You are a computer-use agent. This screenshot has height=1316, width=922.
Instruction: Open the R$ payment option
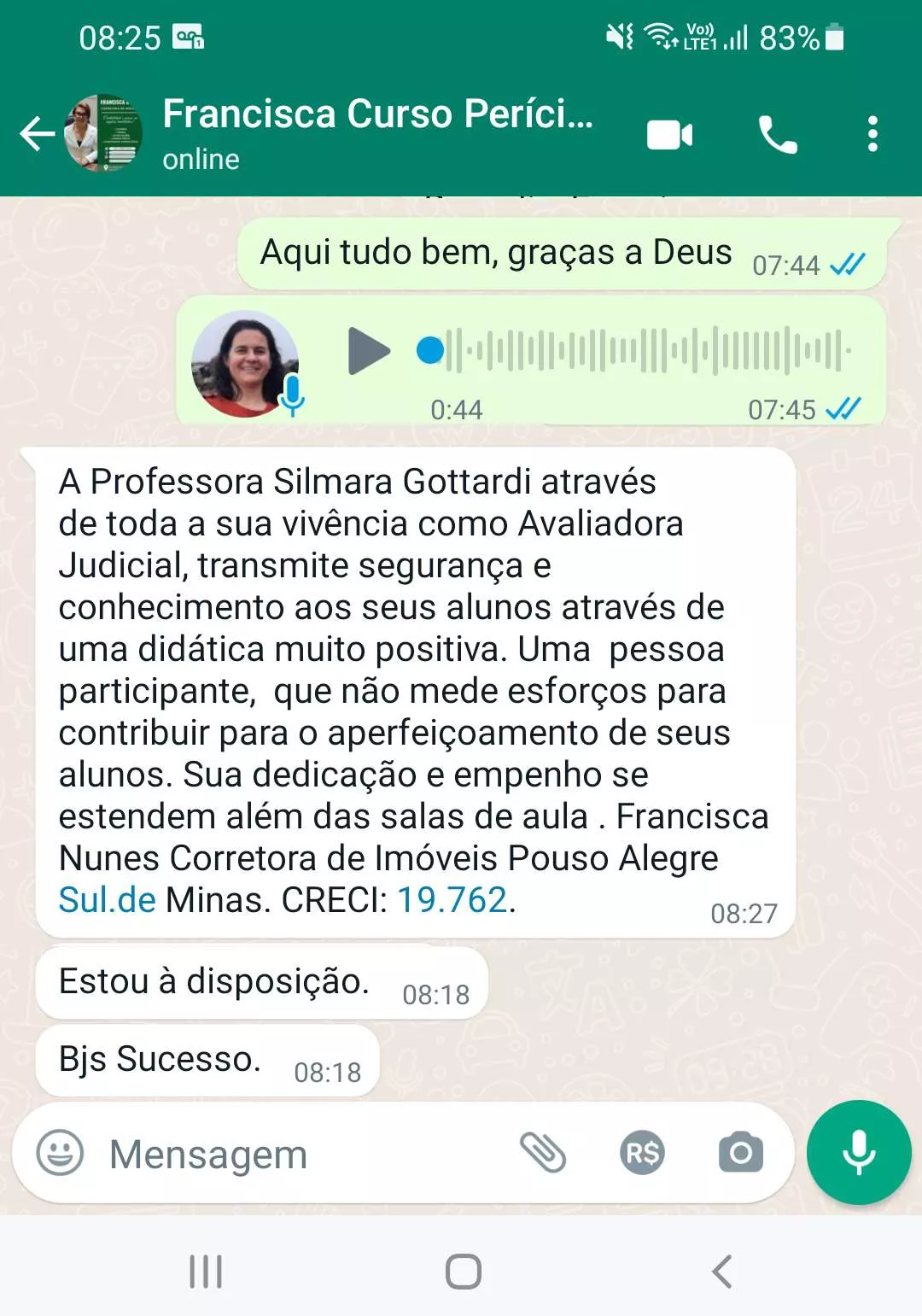642,1153
